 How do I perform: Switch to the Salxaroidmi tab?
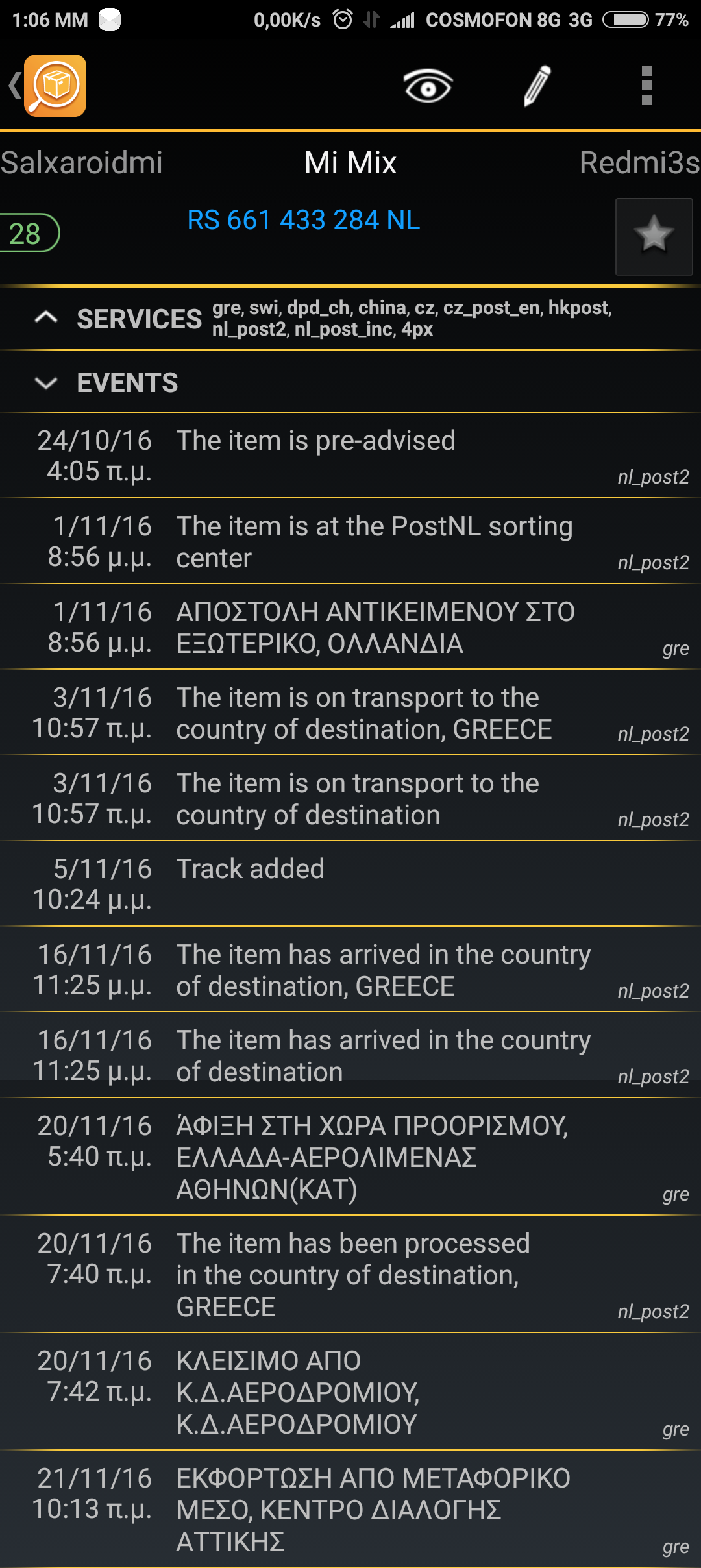[x=82, y=162]
